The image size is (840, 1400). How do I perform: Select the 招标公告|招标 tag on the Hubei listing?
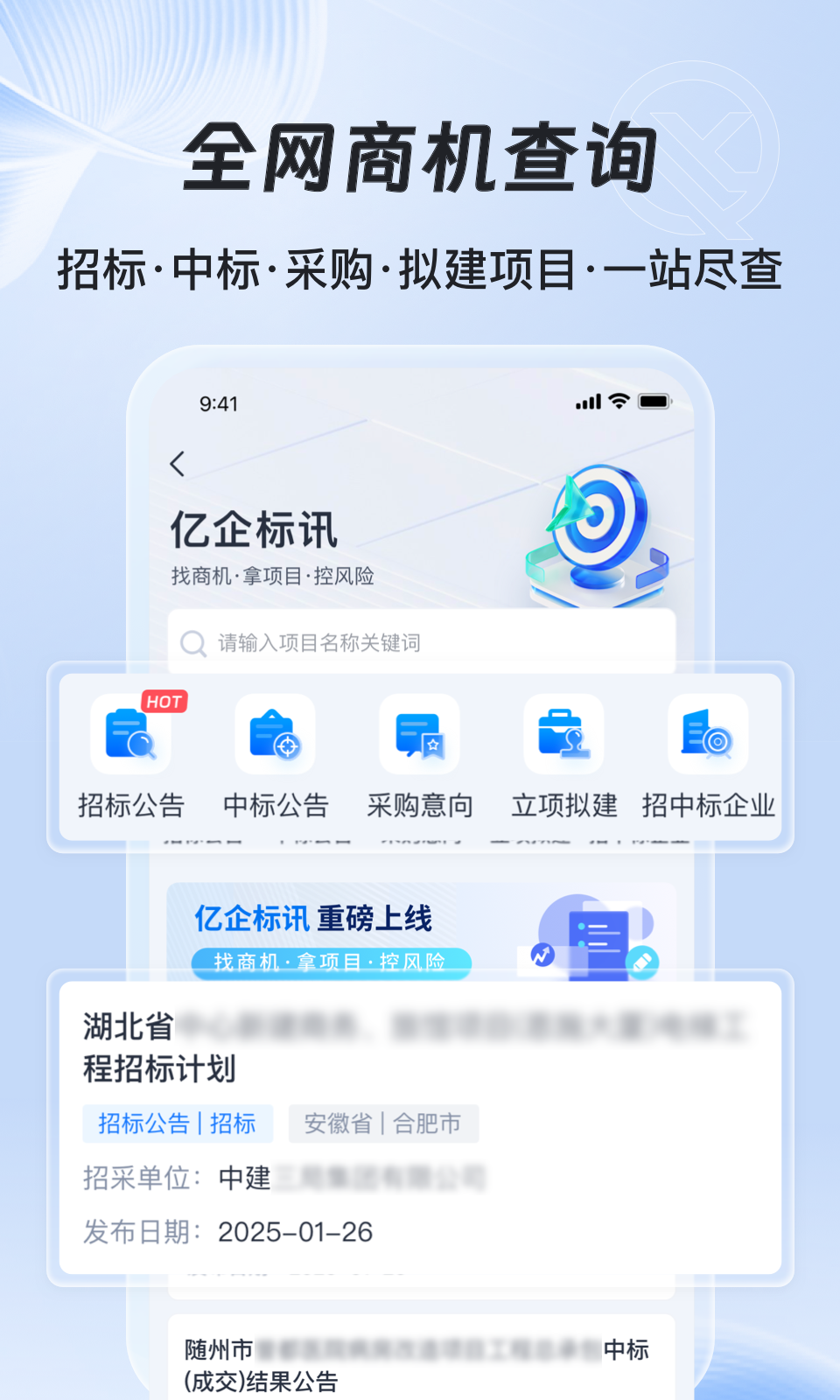177,1123
